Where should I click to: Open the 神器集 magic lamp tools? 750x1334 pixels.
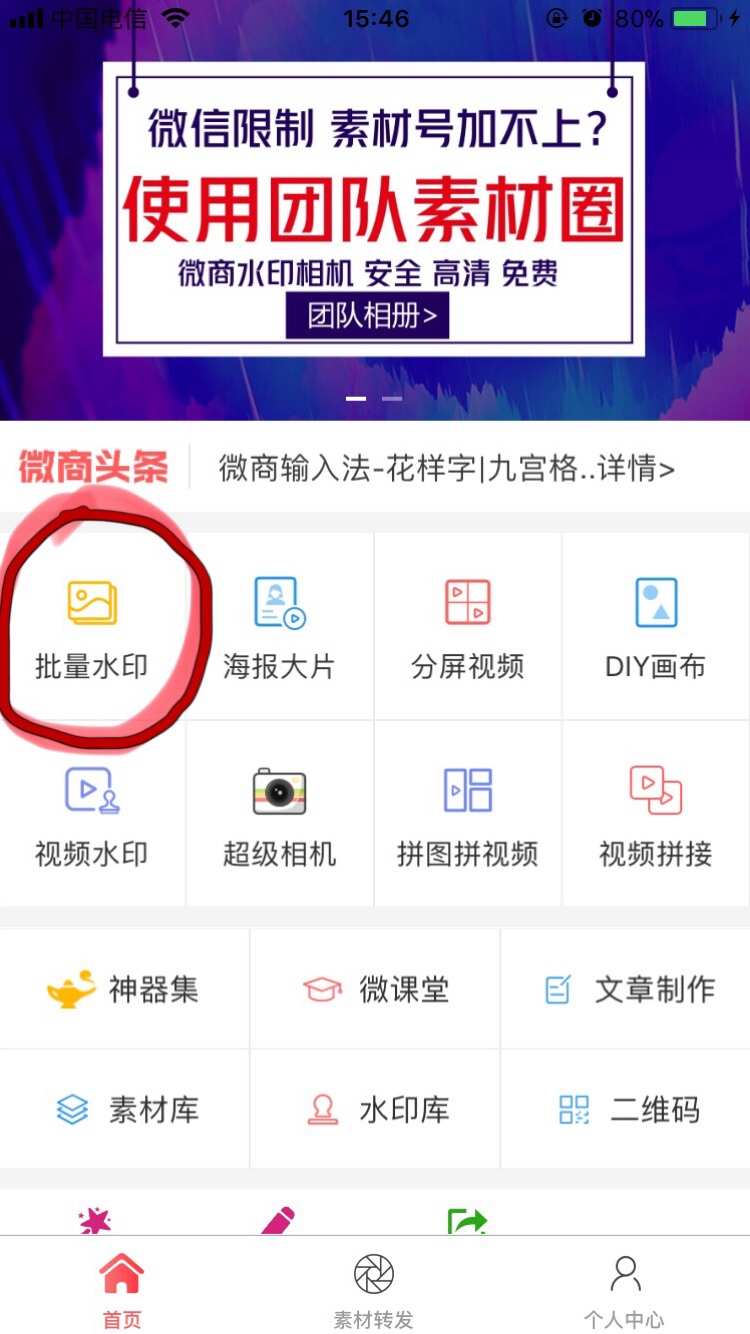[x=124, y=988]
